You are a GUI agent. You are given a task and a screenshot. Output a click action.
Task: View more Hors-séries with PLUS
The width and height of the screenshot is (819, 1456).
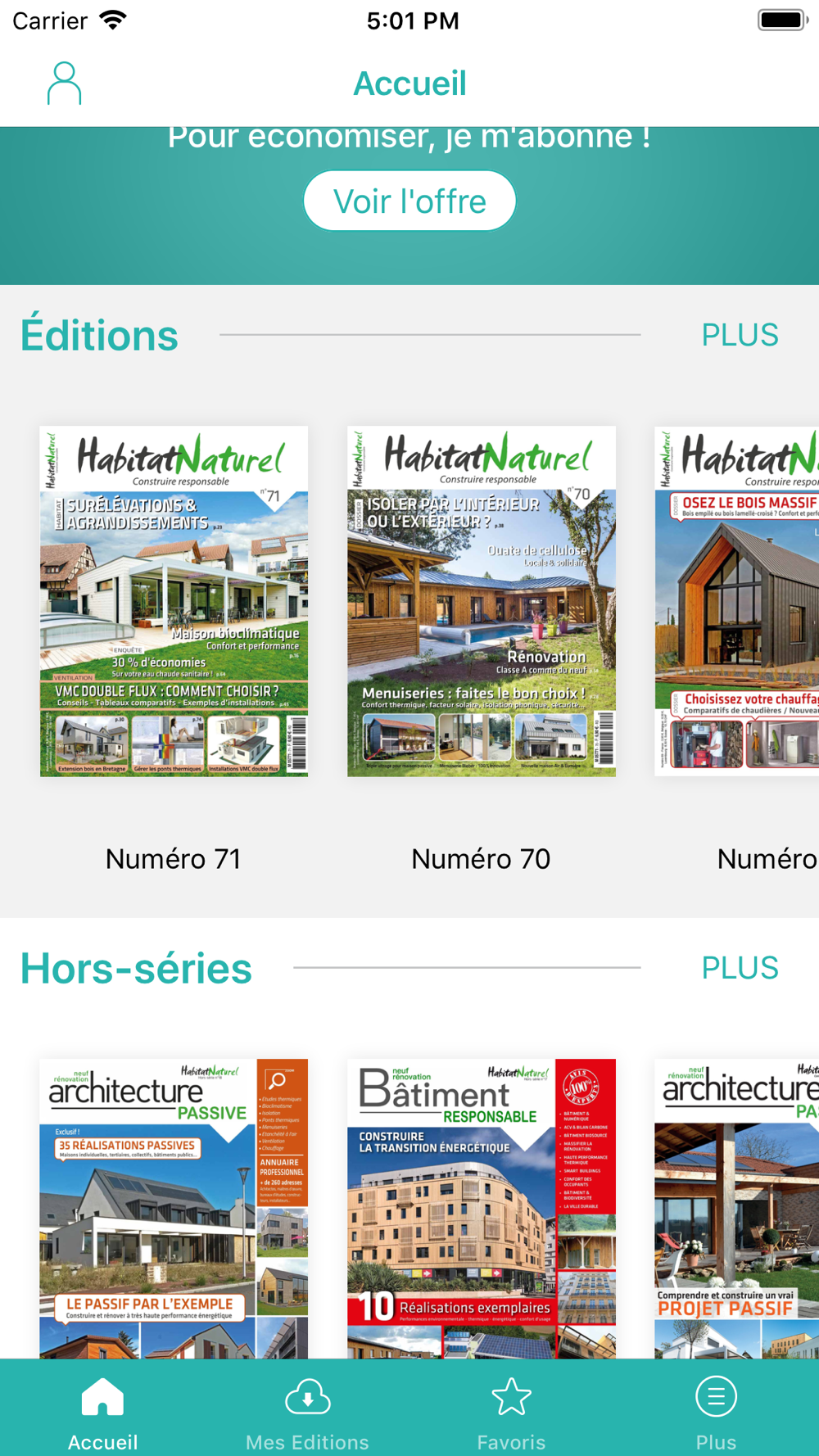(740, 968)
